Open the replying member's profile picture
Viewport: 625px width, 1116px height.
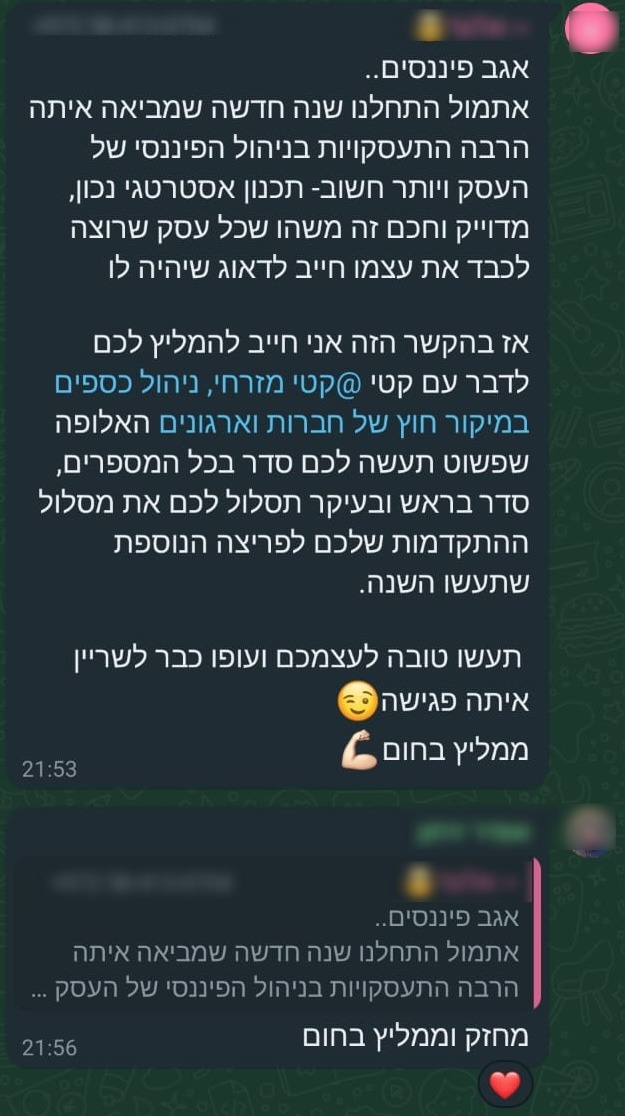594,830
